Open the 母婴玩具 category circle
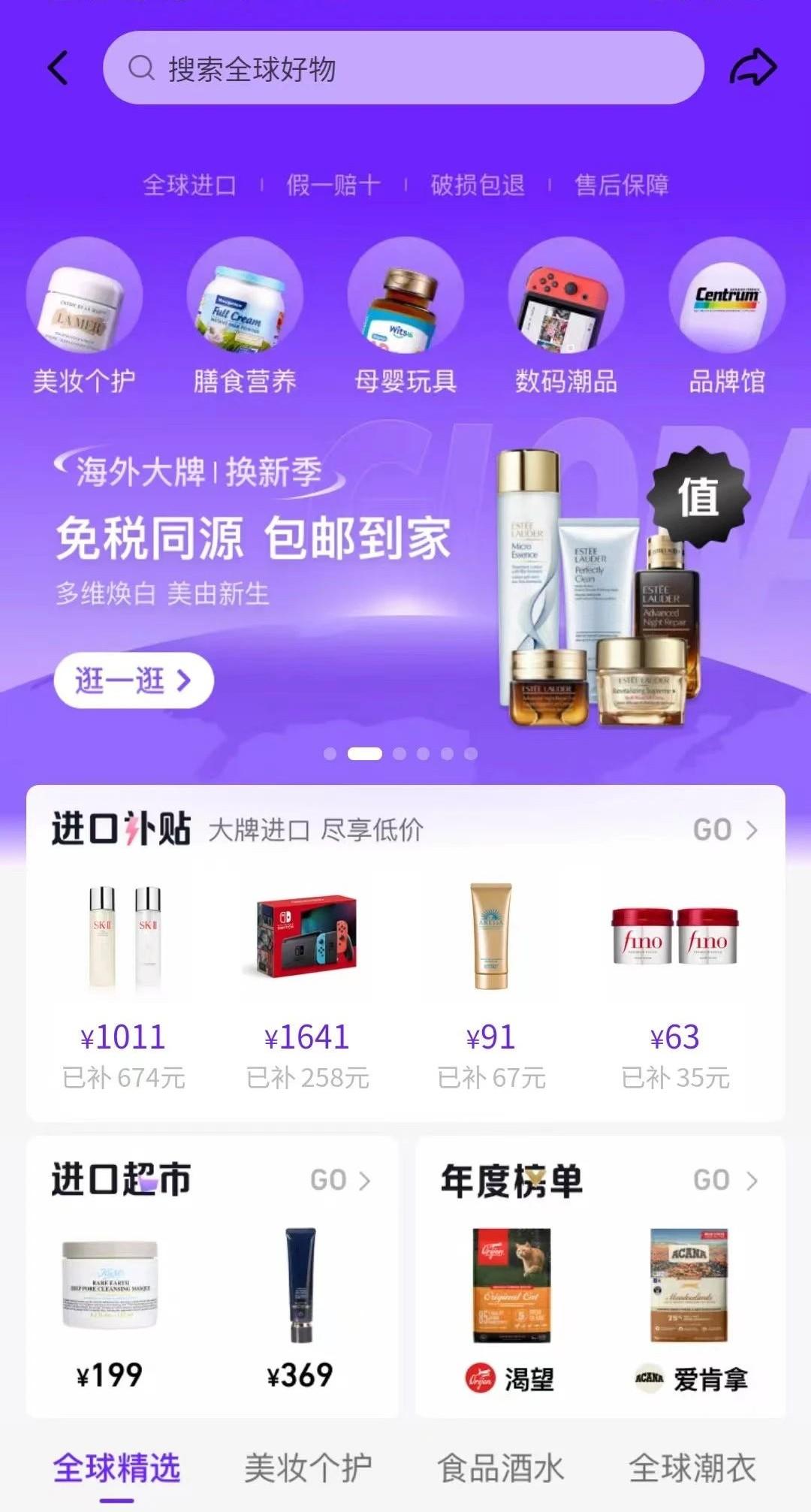Viewport: 811px width, 1512px height. click(405, 317)
